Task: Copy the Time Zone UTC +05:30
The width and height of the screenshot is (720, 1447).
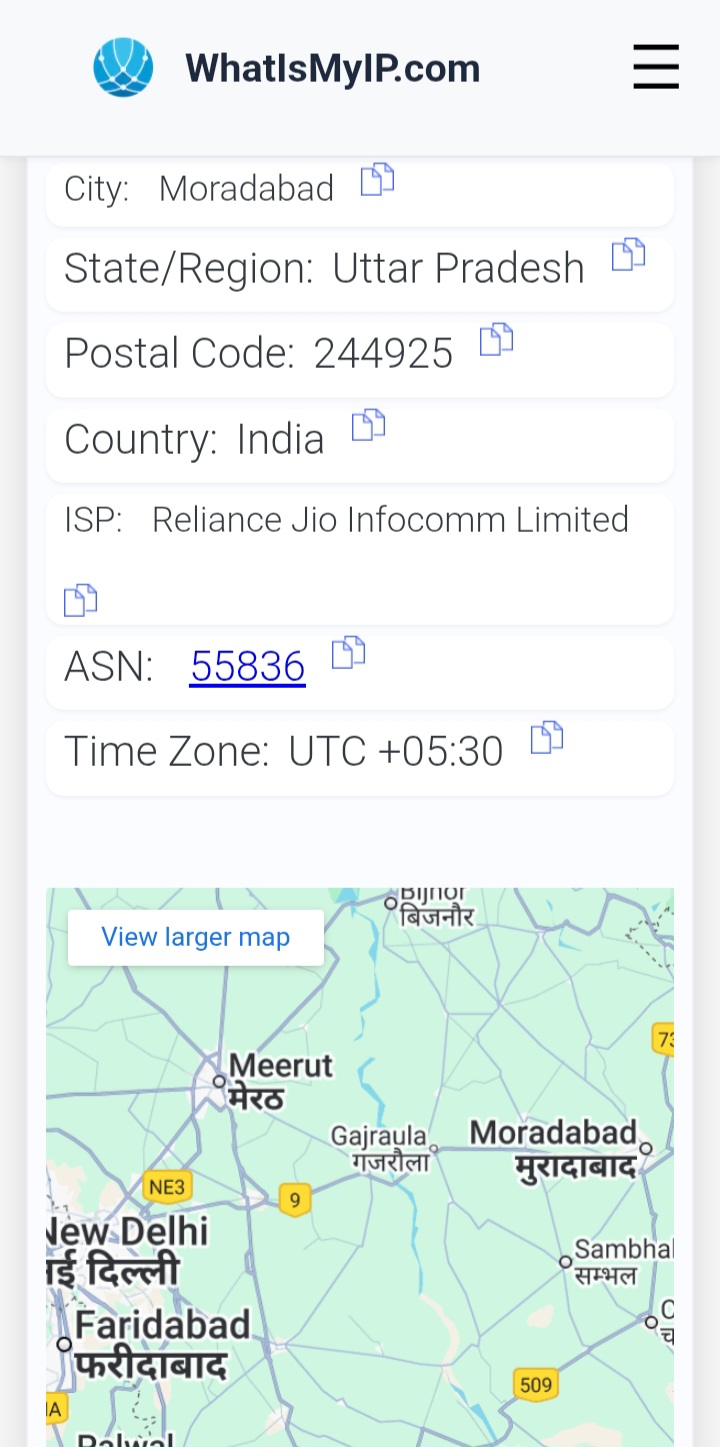Action: click(x=546, y=737)
